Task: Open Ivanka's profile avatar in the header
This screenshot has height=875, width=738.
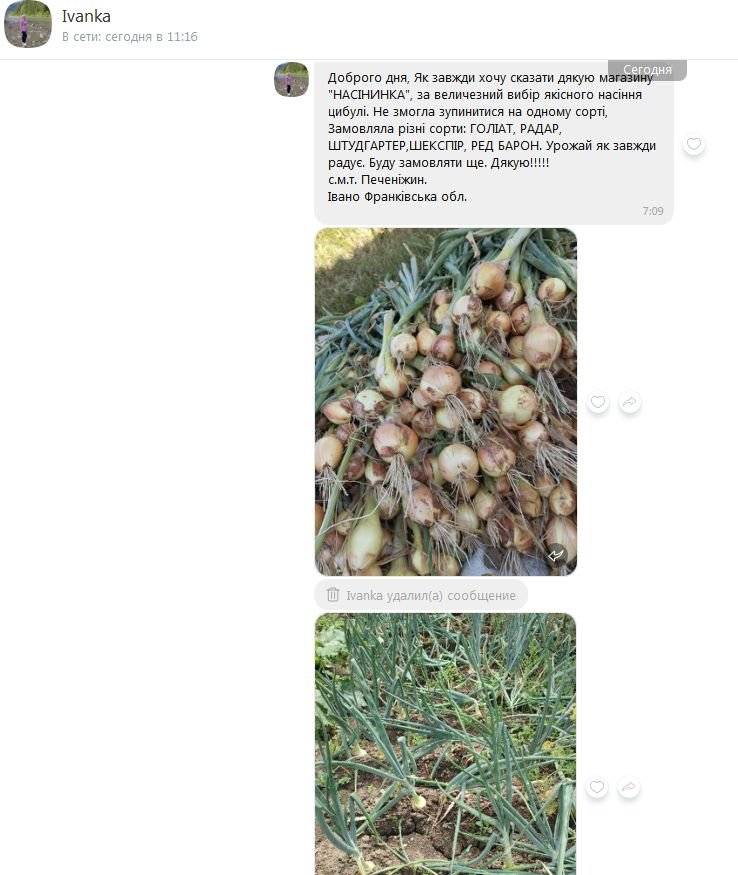Action: [28, 25]
